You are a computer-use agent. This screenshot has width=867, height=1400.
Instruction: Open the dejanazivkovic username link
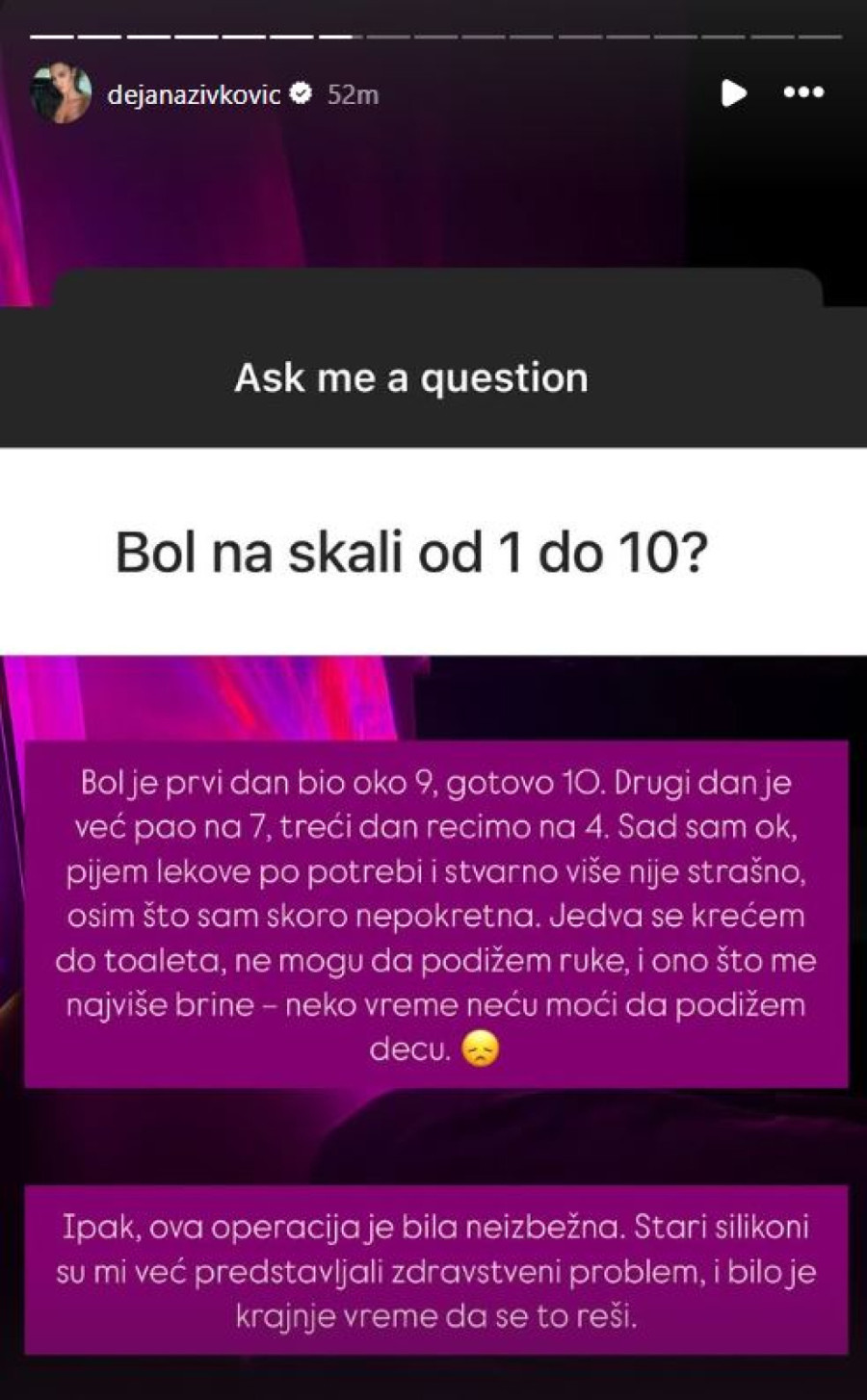[194, 94]
